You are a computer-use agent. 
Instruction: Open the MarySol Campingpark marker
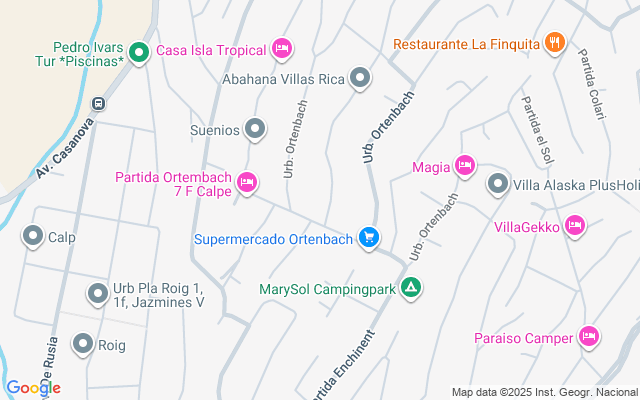411,288
